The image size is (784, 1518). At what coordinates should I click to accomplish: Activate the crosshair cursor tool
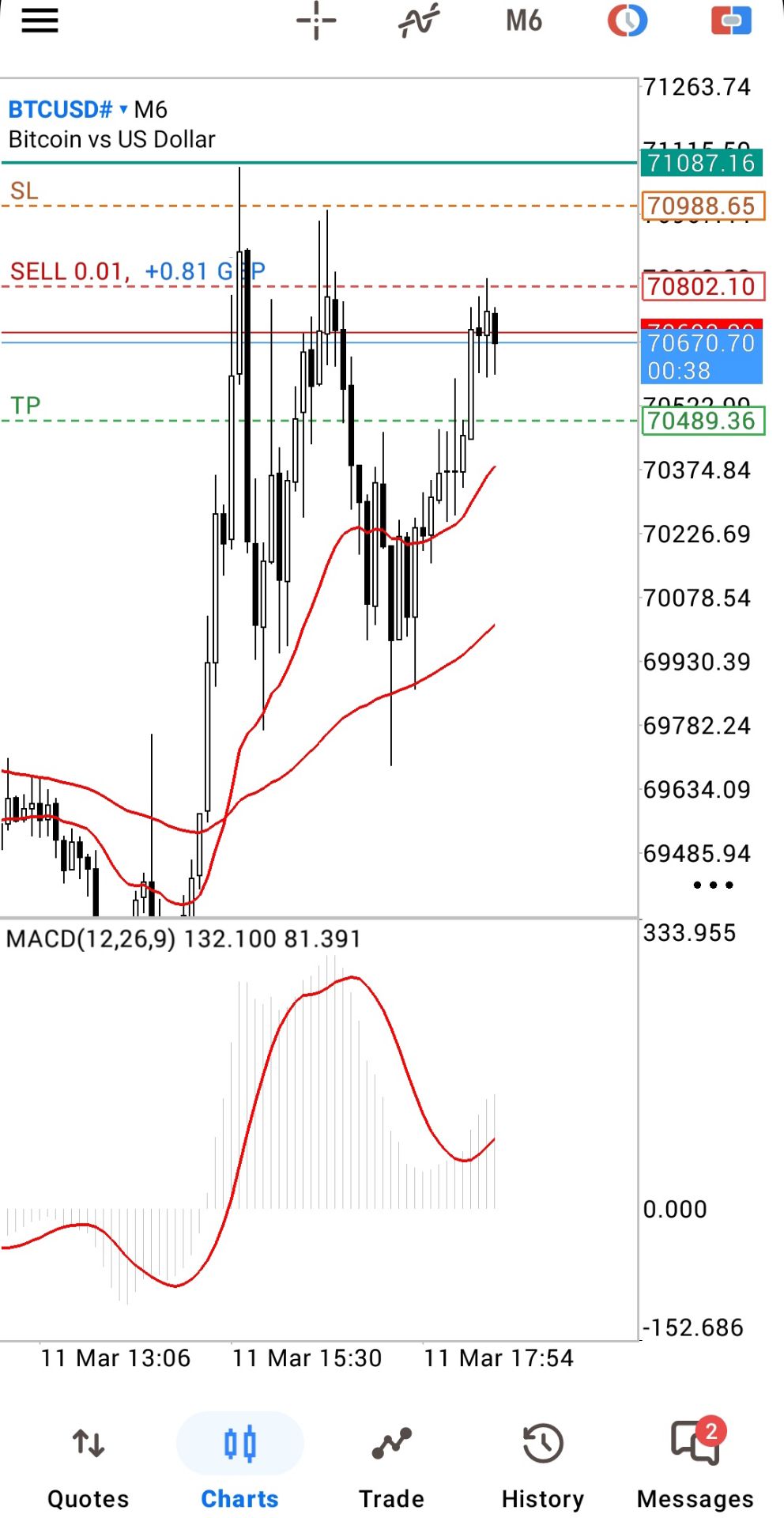coord(316,21)
